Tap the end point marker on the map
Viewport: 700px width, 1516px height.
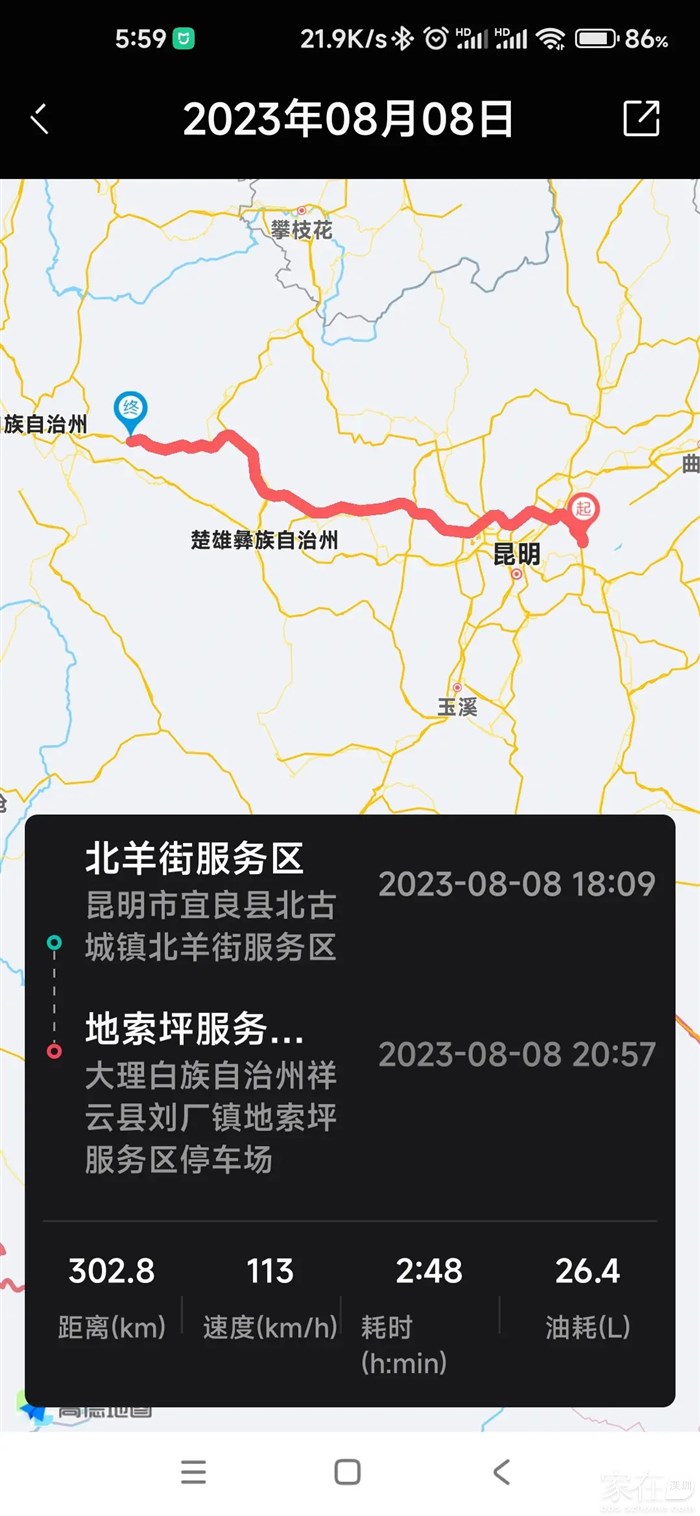click(x=131, y=410)
